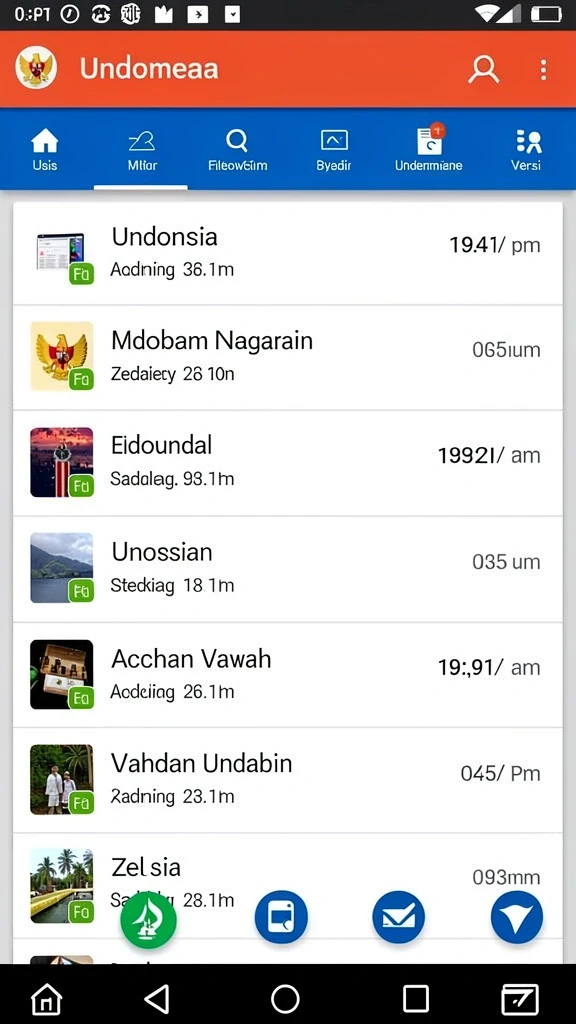Go back with the system back button
The image size is (576, 1024).
tap(157, 999)
